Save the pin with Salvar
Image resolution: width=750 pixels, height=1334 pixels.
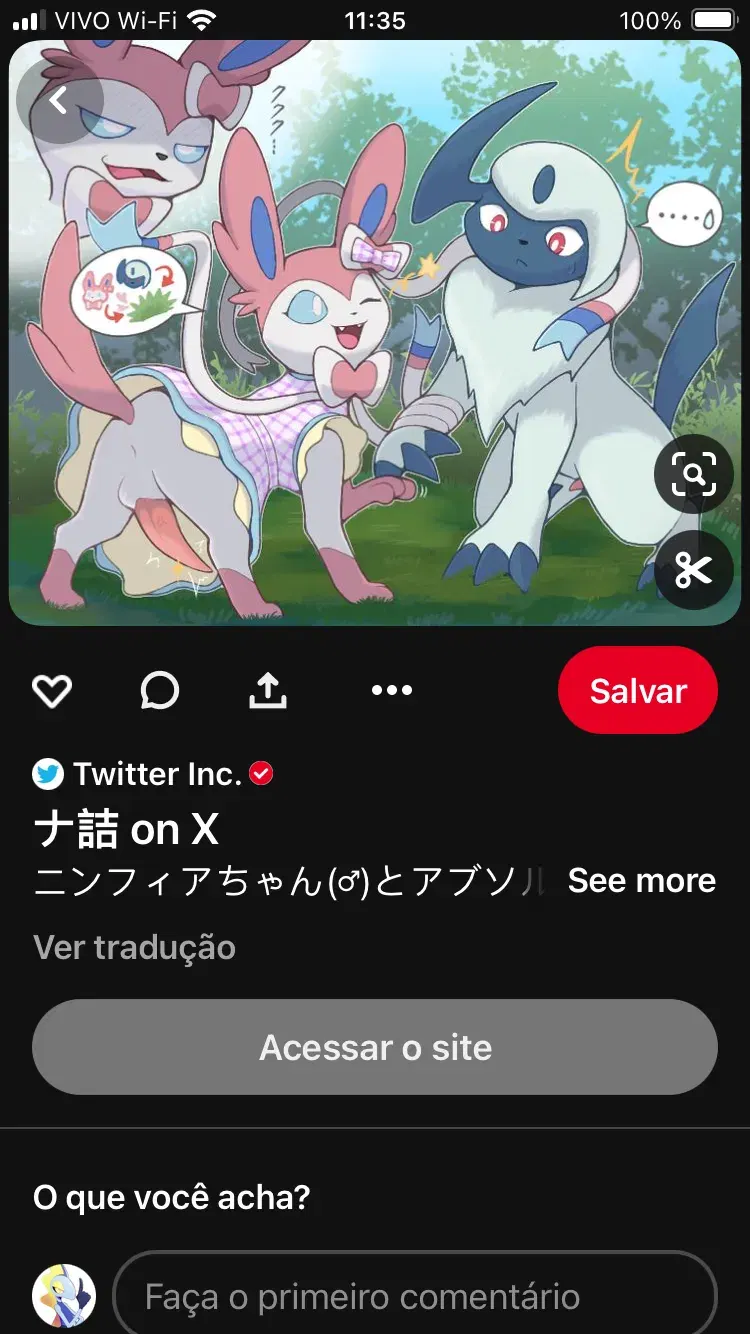click(638, 690)
